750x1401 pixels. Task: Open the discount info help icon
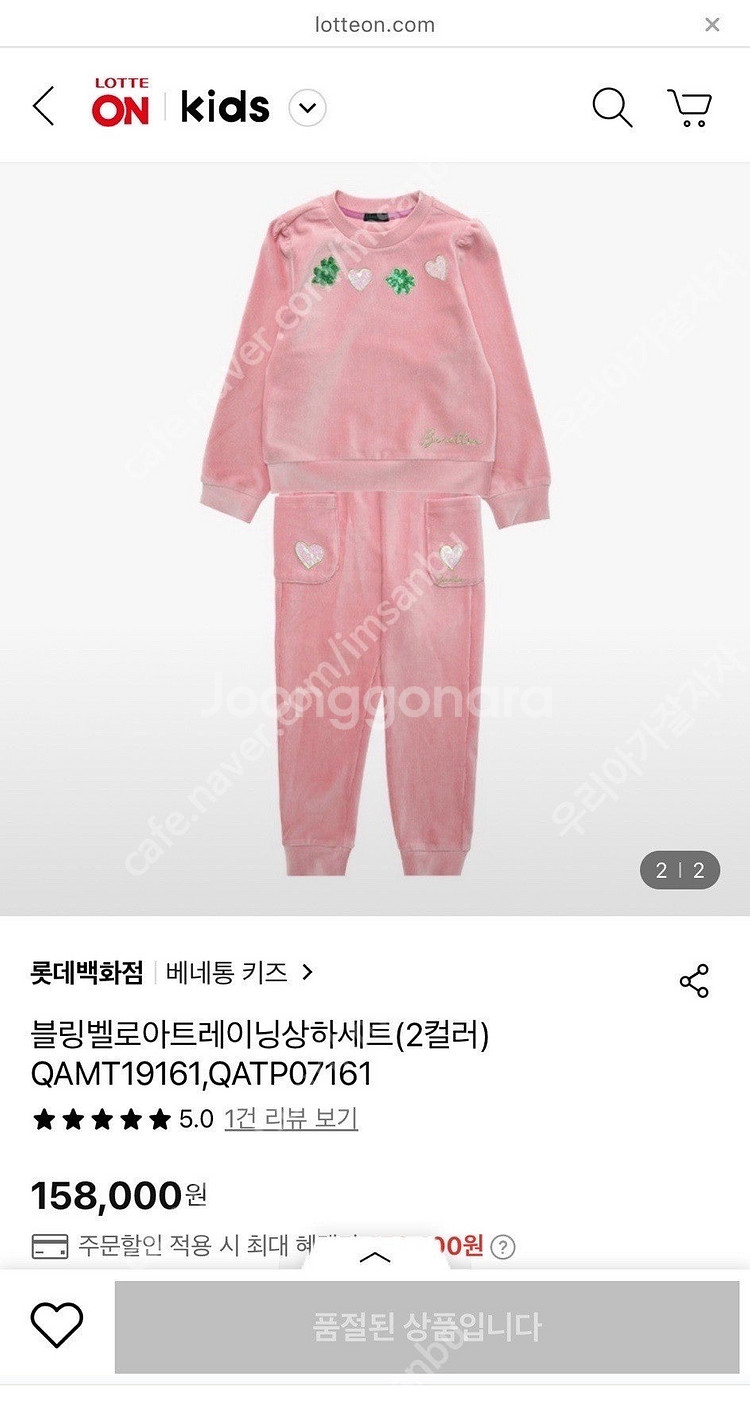[503, 1247]
